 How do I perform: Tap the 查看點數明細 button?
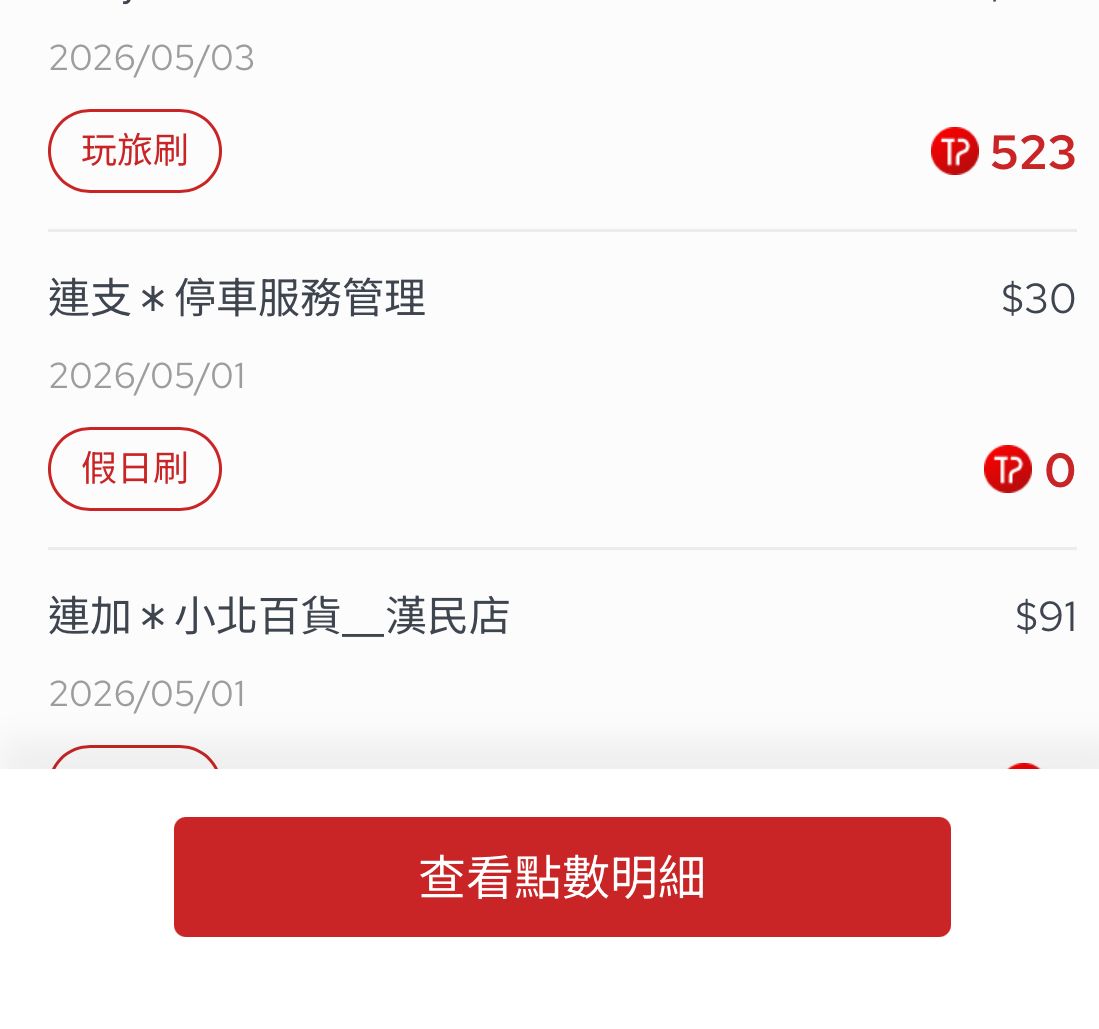point(562,876)
